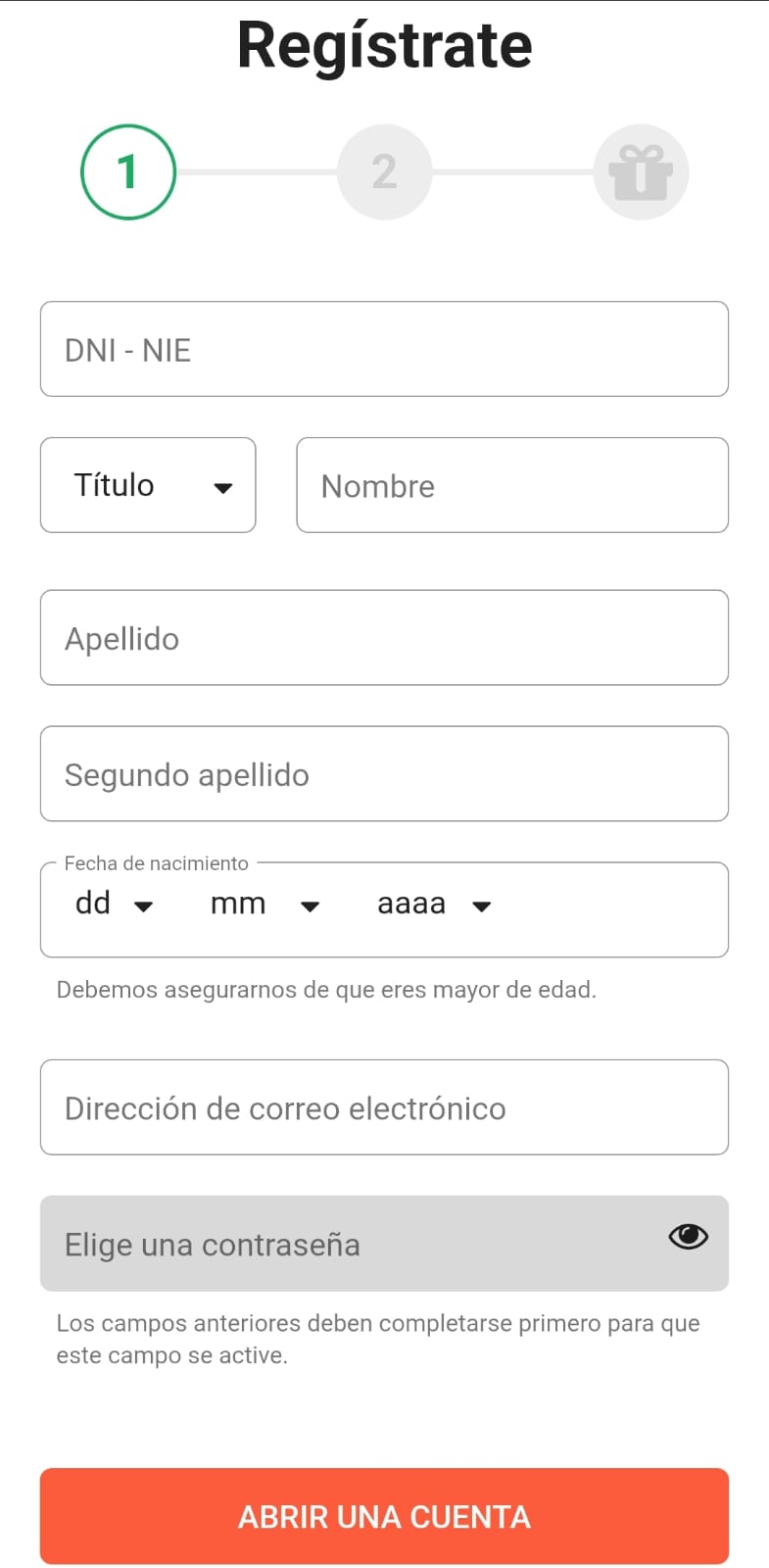The height and width of the screenshot is (1568, 769).
Task: Open the dd day picker
Action: (x=115, y=904)
